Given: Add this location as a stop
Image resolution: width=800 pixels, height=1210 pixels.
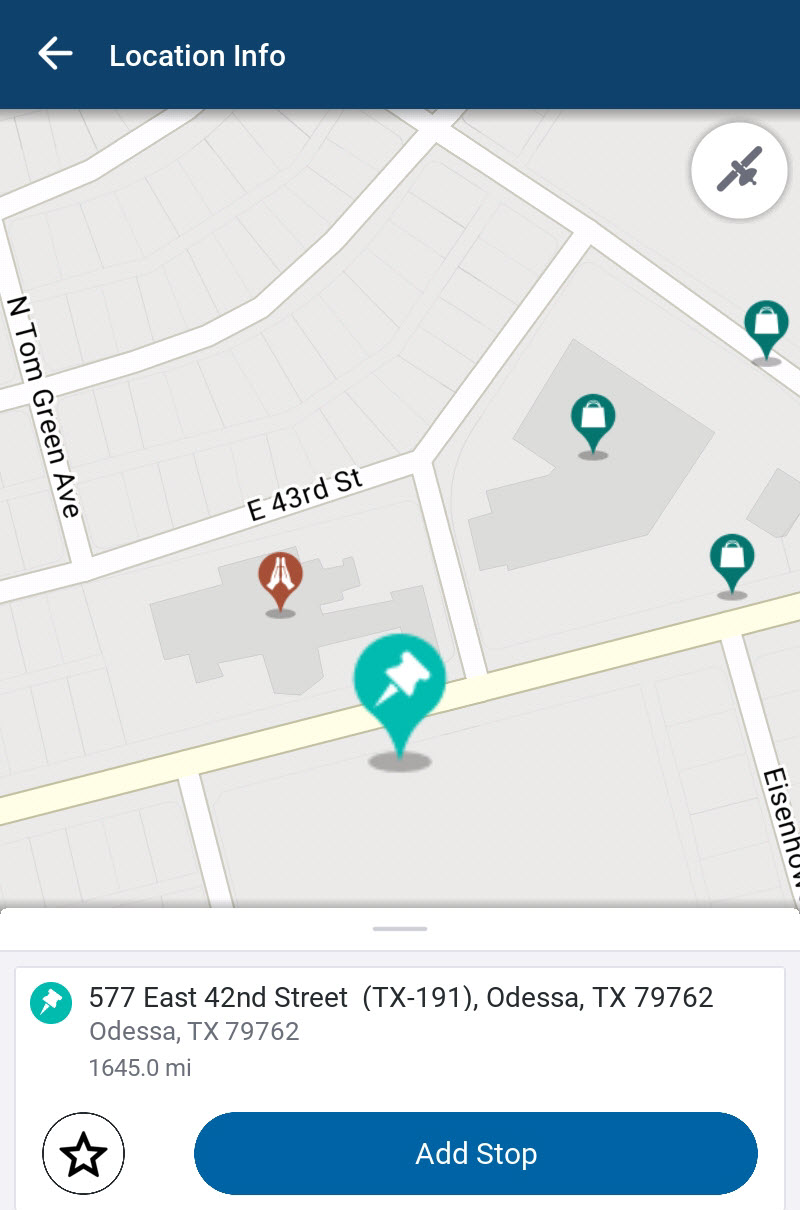Looking at the screenshot, I should pyautogui.click(x=475, y=1153).
